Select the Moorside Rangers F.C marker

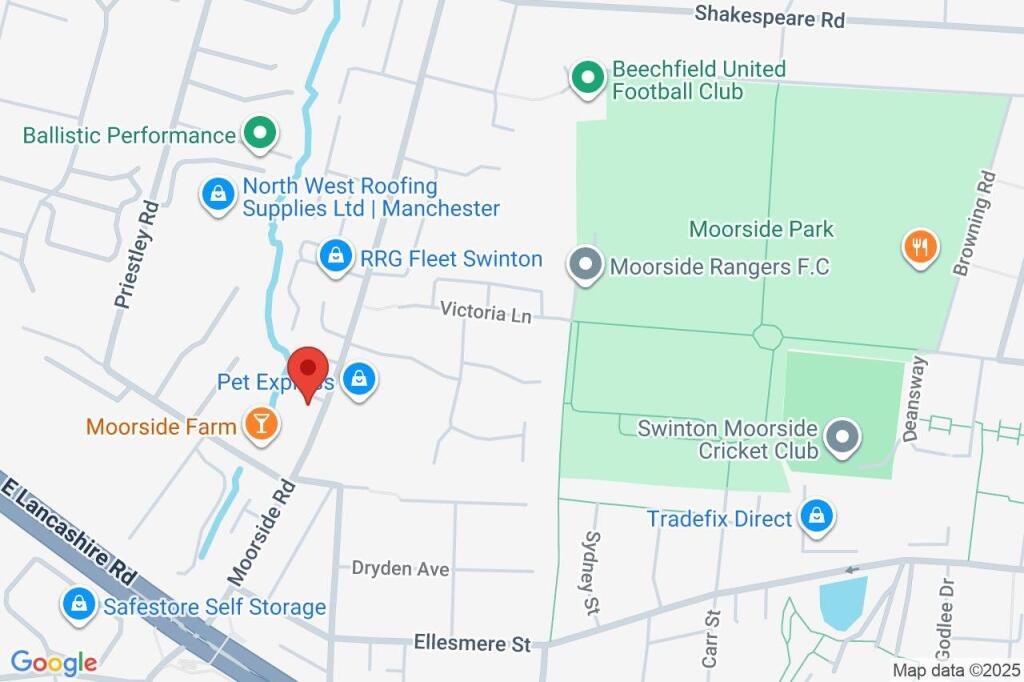click(x=585, y=266)
